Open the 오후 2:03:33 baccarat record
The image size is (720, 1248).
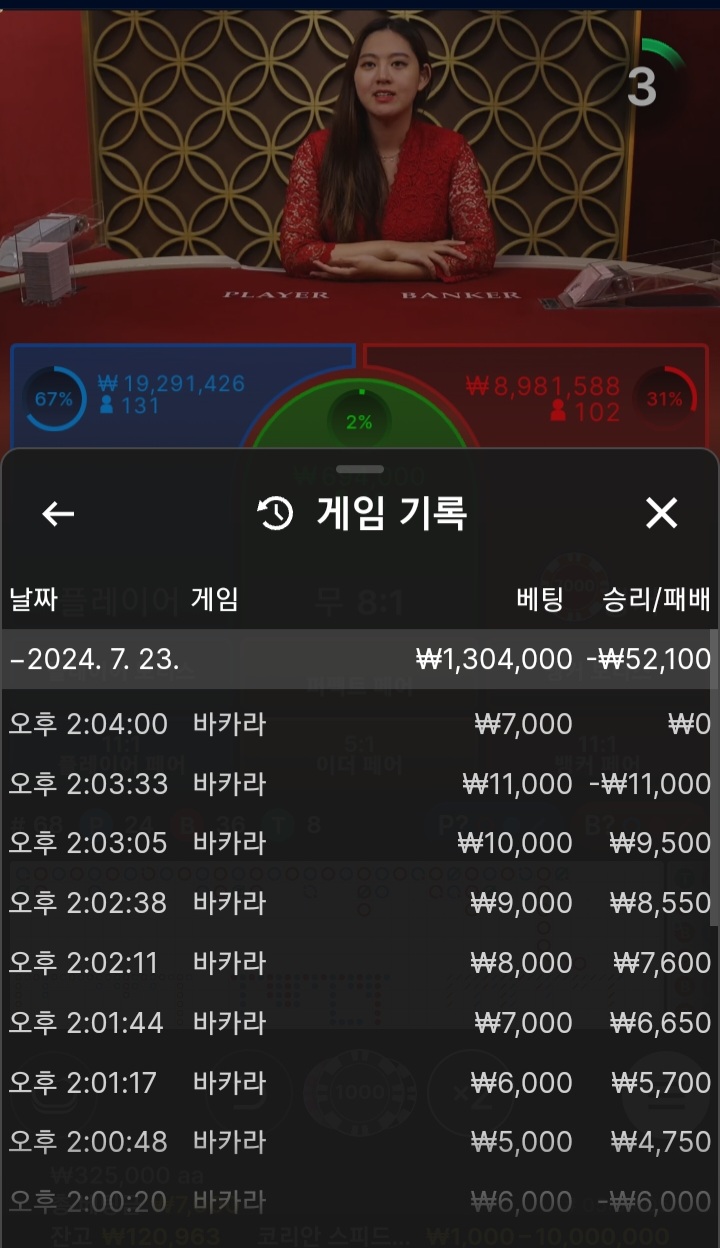coord(358,783)
